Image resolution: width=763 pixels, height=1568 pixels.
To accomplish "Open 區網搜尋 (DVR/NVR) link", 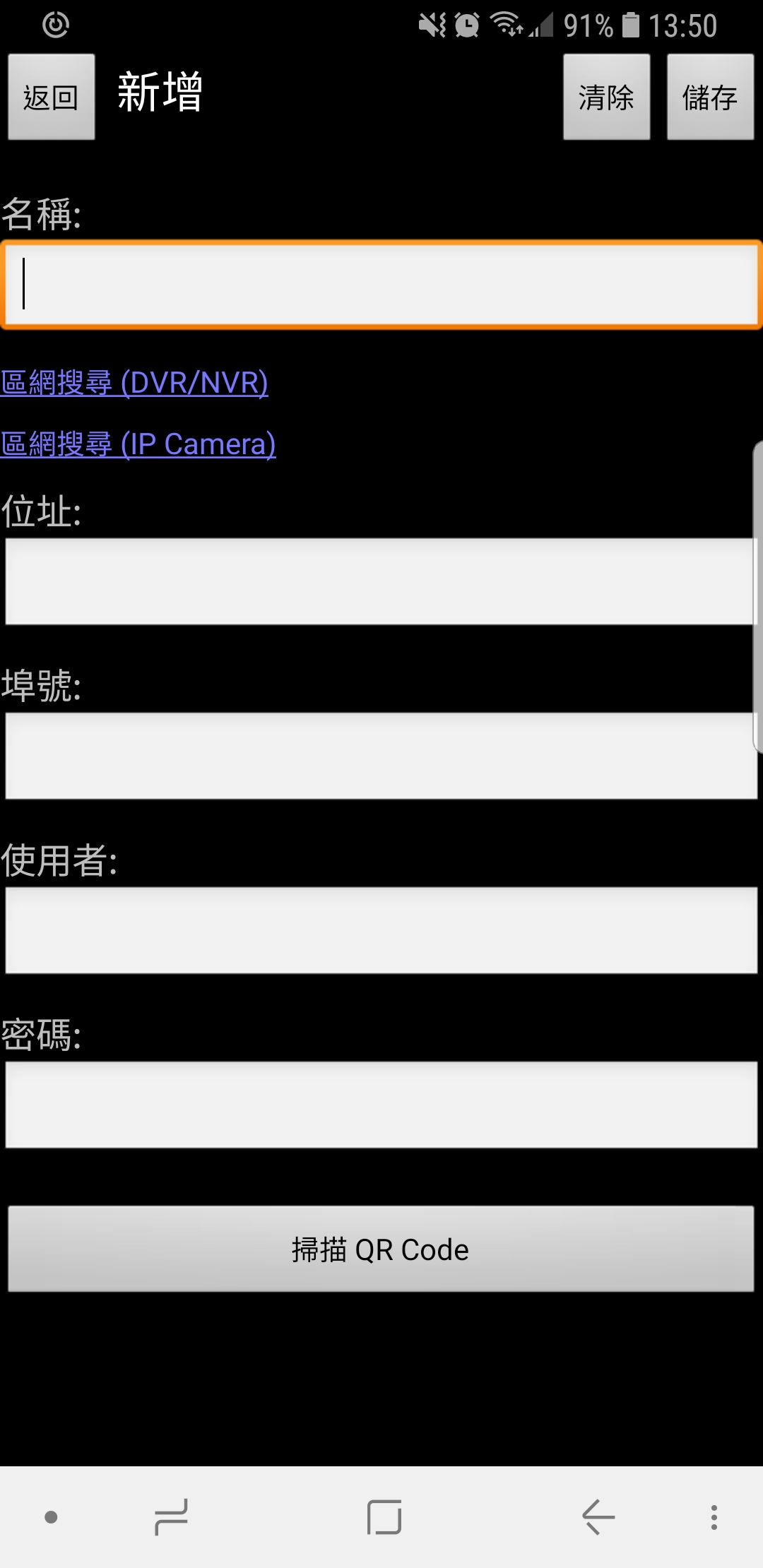I will click(134, 382).
